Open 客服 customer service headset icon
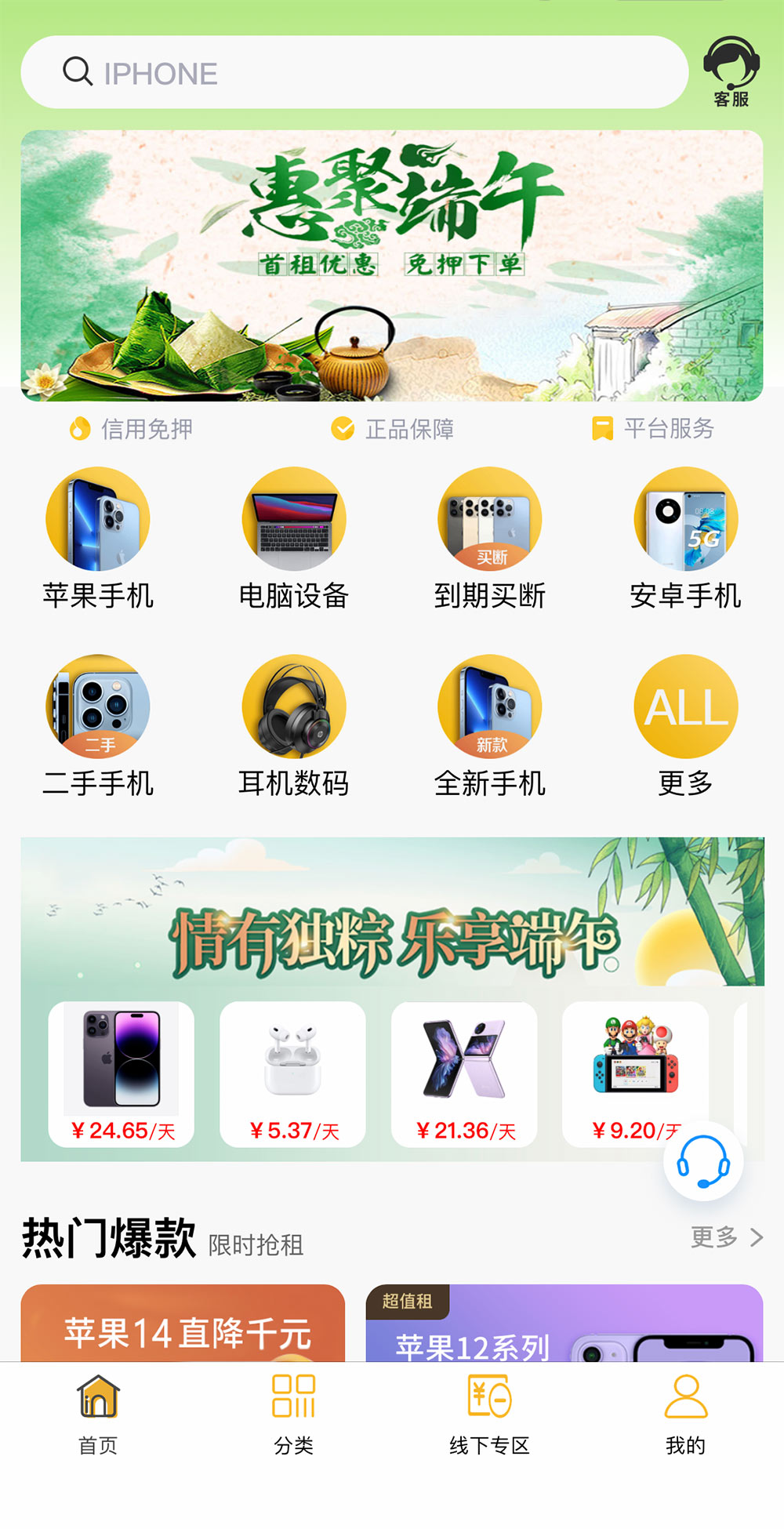The height and width of the screenshot is (1529, 784). pos(731,72)
